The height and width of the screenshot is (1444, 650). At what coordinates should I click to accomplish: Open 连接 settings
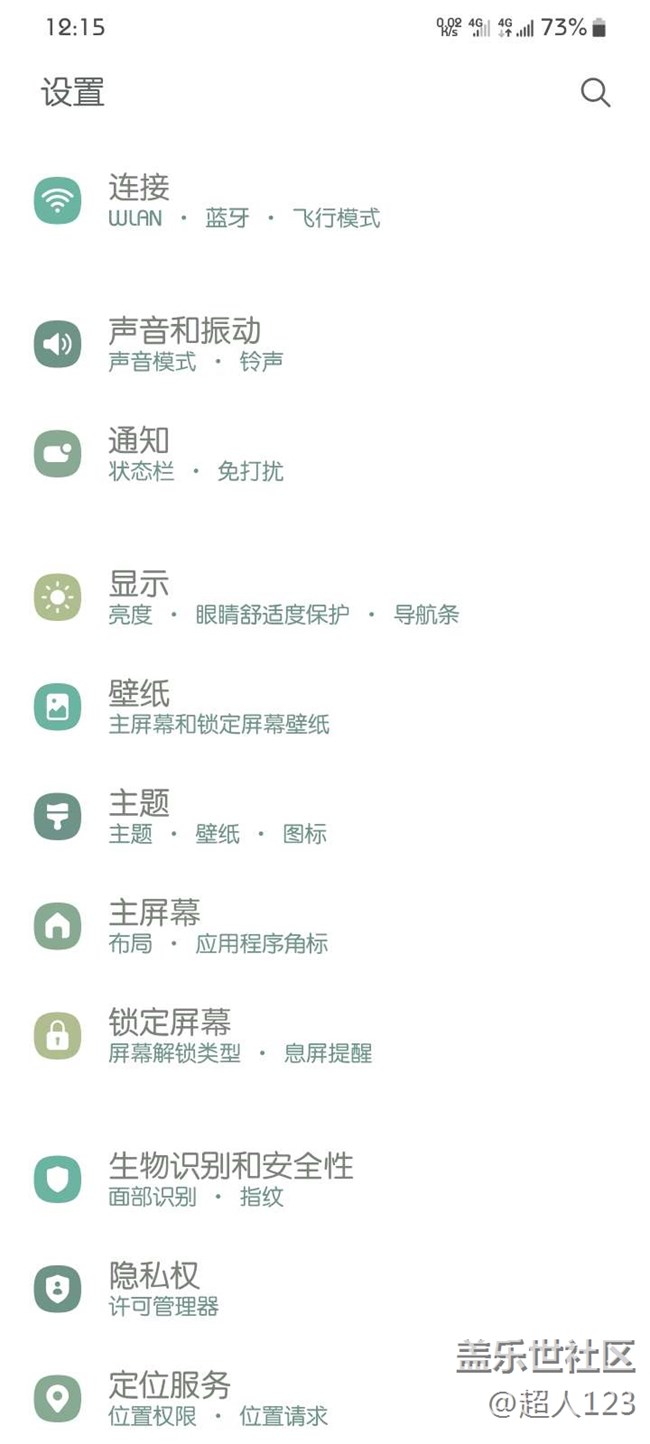pyautogui.click(x=243, y=201)
